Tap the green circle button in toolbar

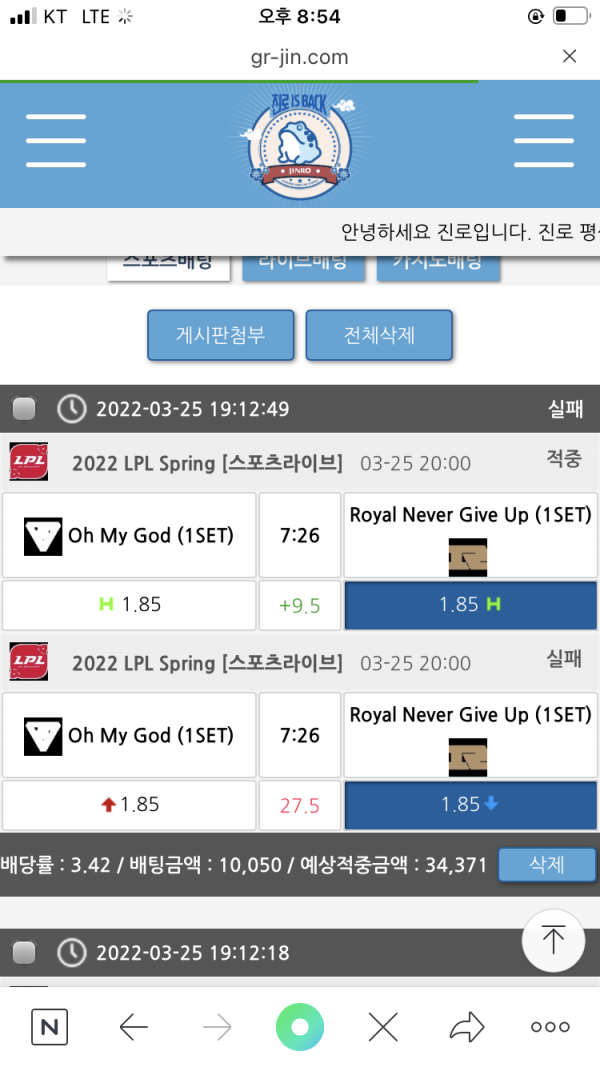pyautogui.click(x=300, y=1027)
